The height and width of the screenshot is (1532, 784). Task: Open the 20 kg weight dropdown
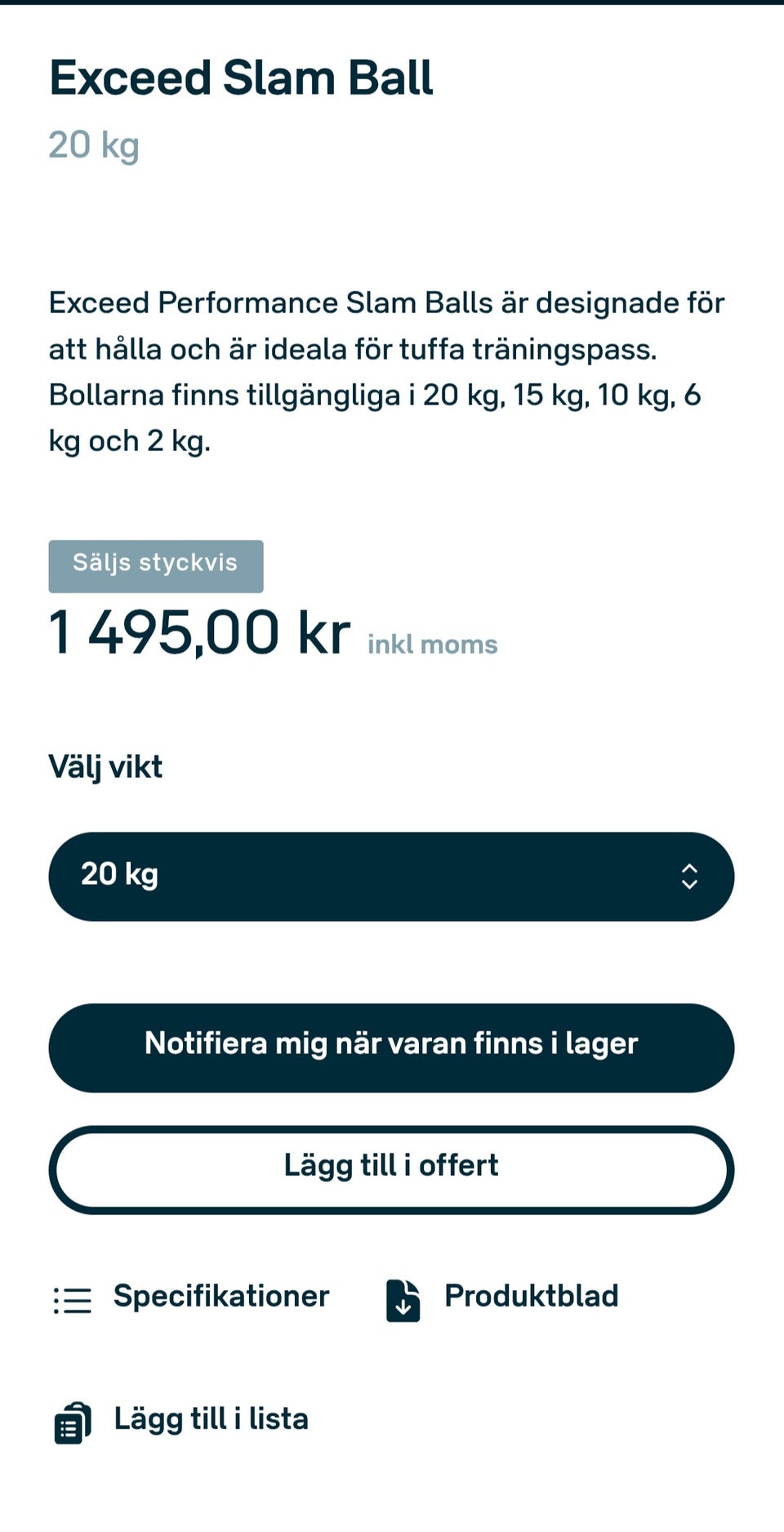pyautogui.click(x=391, y=876)
